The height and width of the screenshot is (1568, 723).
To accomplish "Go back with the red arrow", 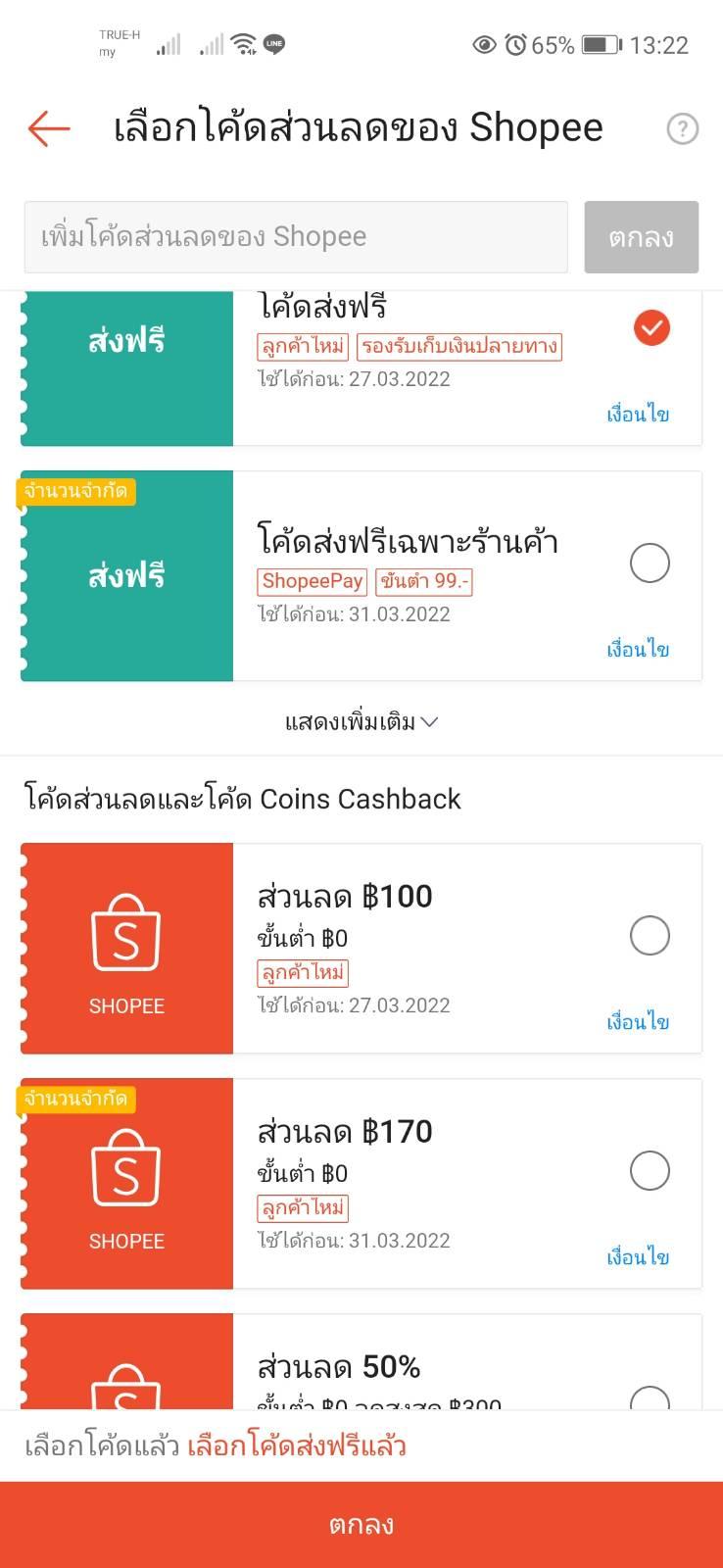I will click(49, 128).
